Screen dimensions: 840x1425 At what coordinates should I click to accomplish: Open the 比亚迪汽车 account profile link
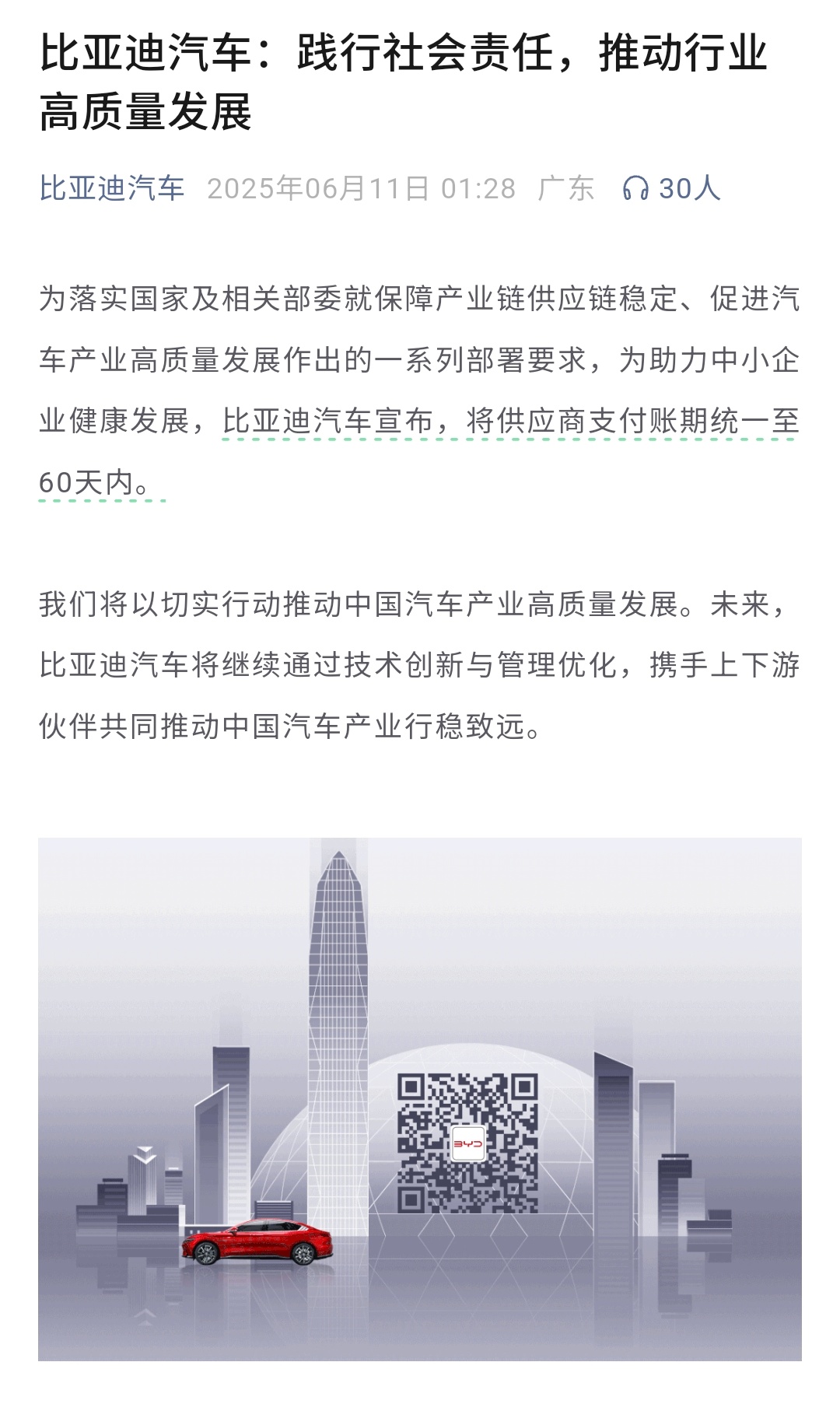[x=111, y=188]
